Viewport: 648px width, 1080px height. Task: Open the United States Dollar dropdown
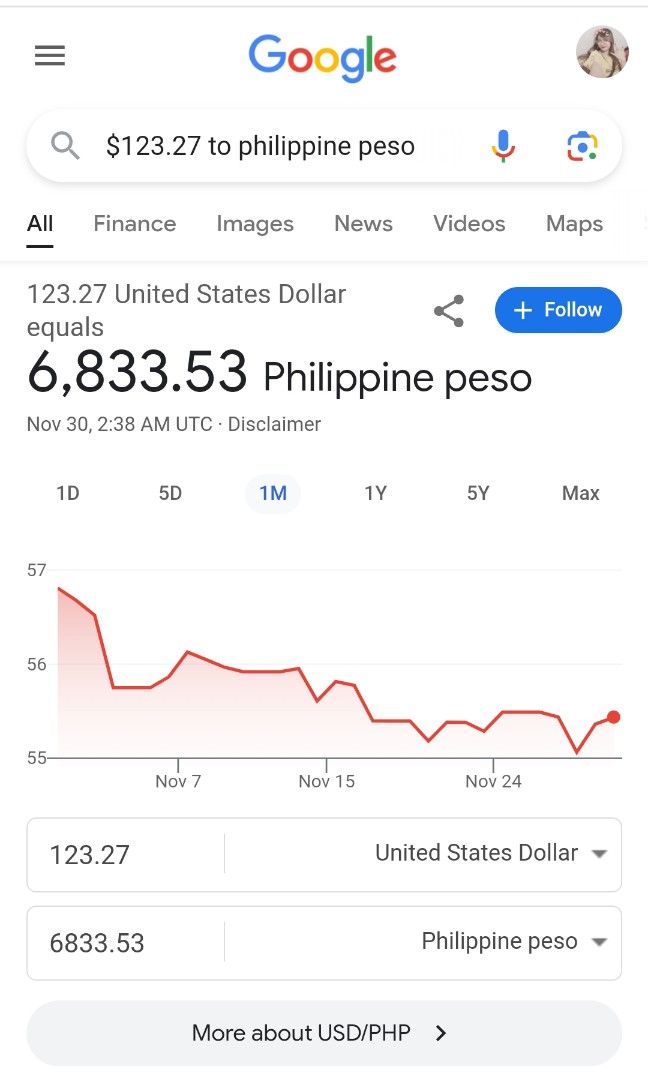coord(490,854)
